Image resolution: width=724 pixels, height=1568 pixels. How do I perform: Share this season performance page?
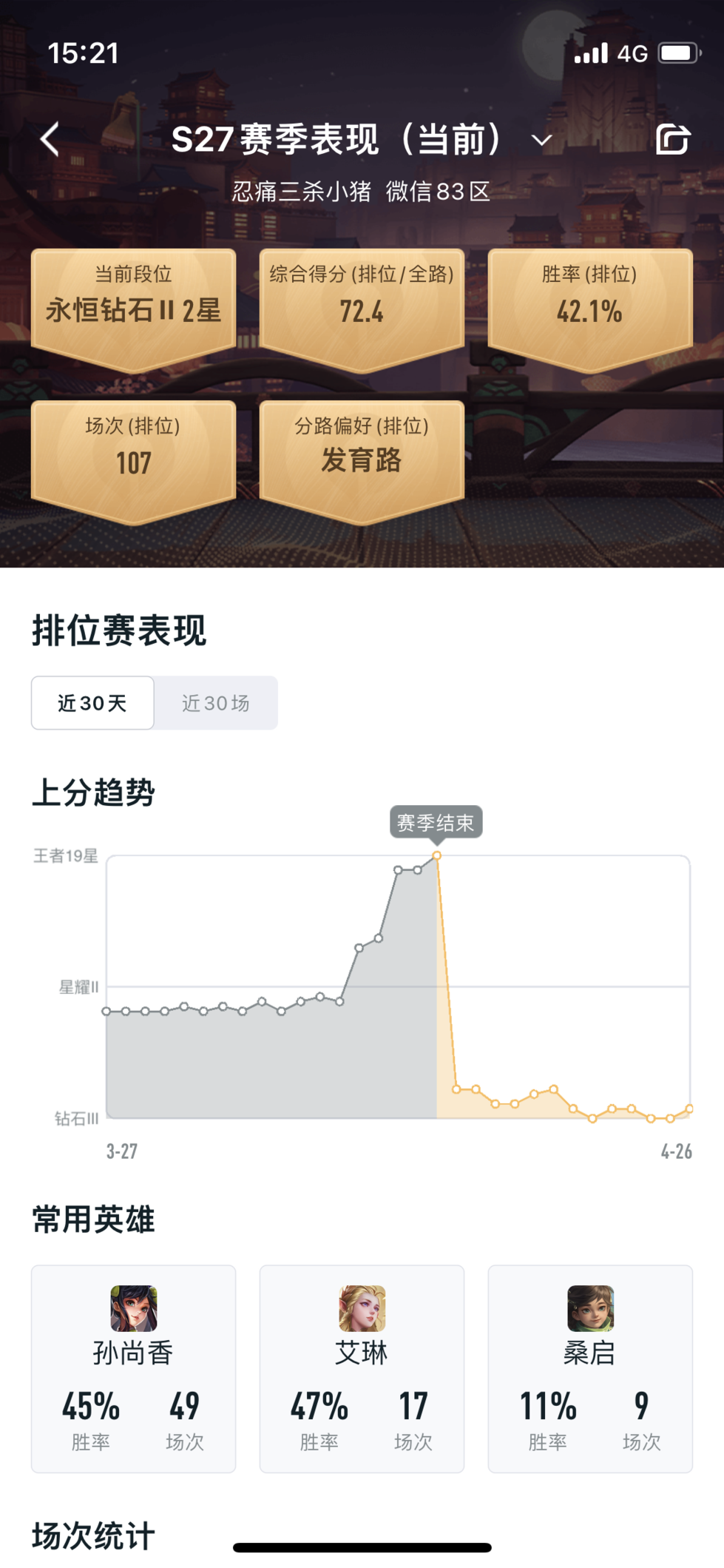672,139
